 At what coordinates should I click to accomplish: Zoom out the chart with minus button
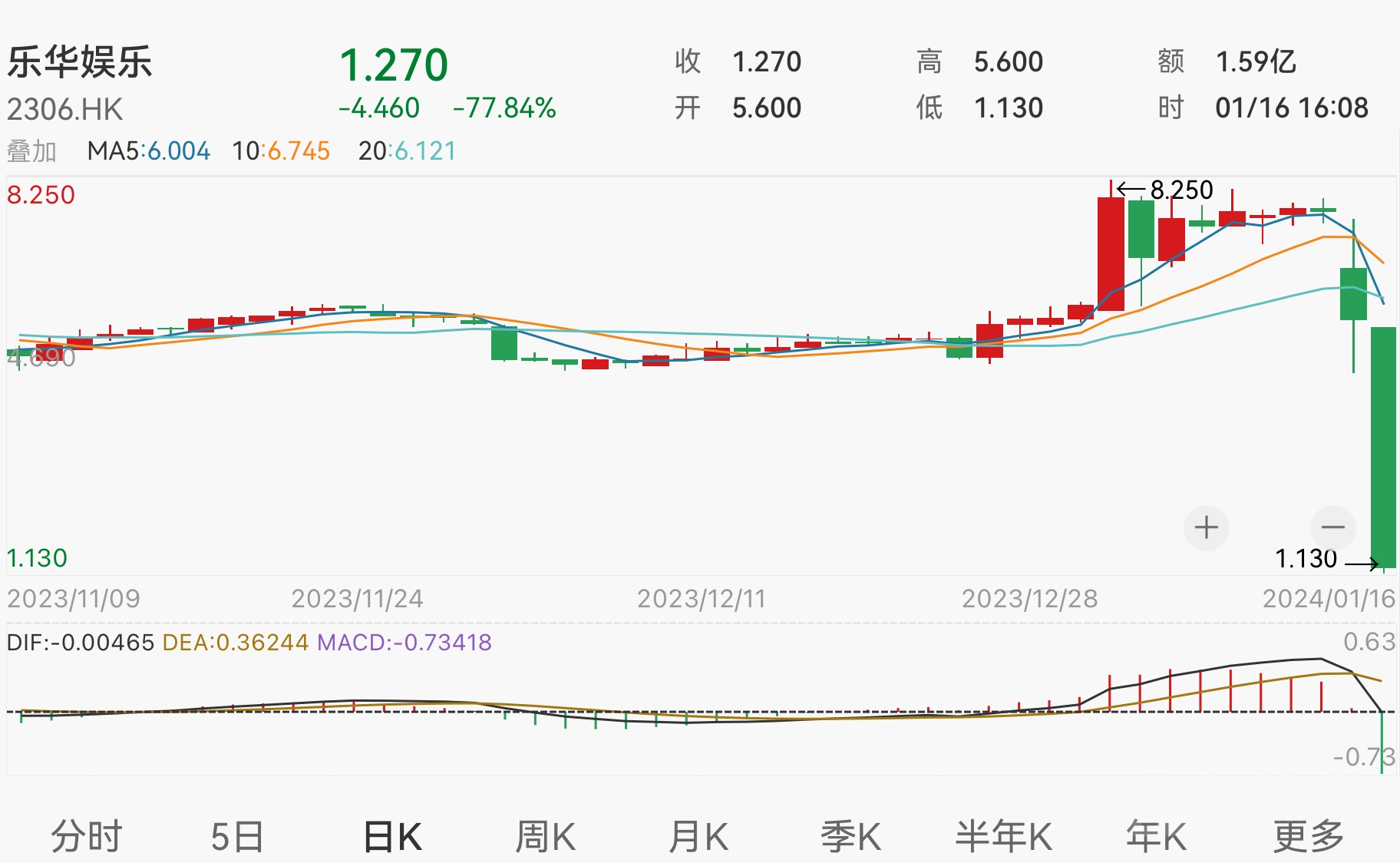point(1333,527)
